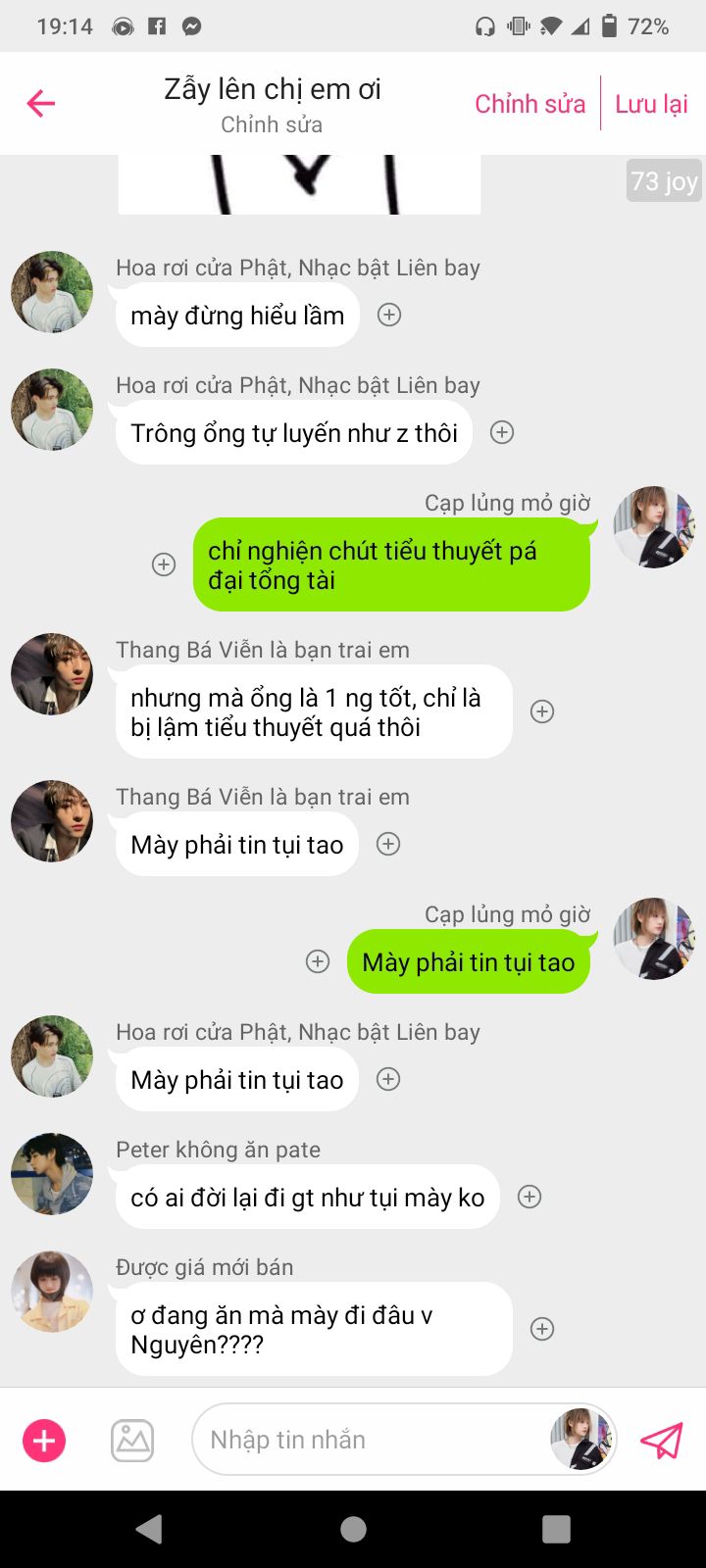Open the pink plus add button
This screenshot has width=706, height=1568.
[44, 1441]
